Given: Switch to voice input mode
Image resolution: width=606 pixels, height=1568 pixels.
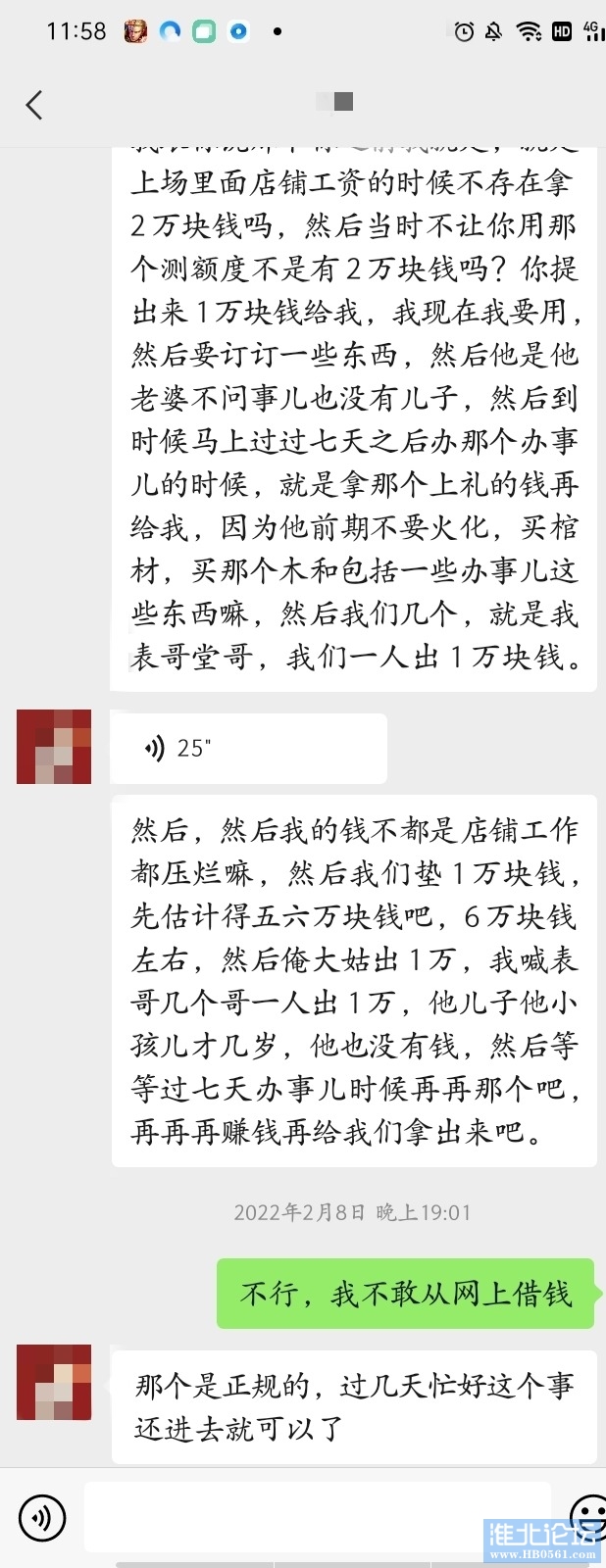Looking at the screenshot, I should click(42, 1518).
